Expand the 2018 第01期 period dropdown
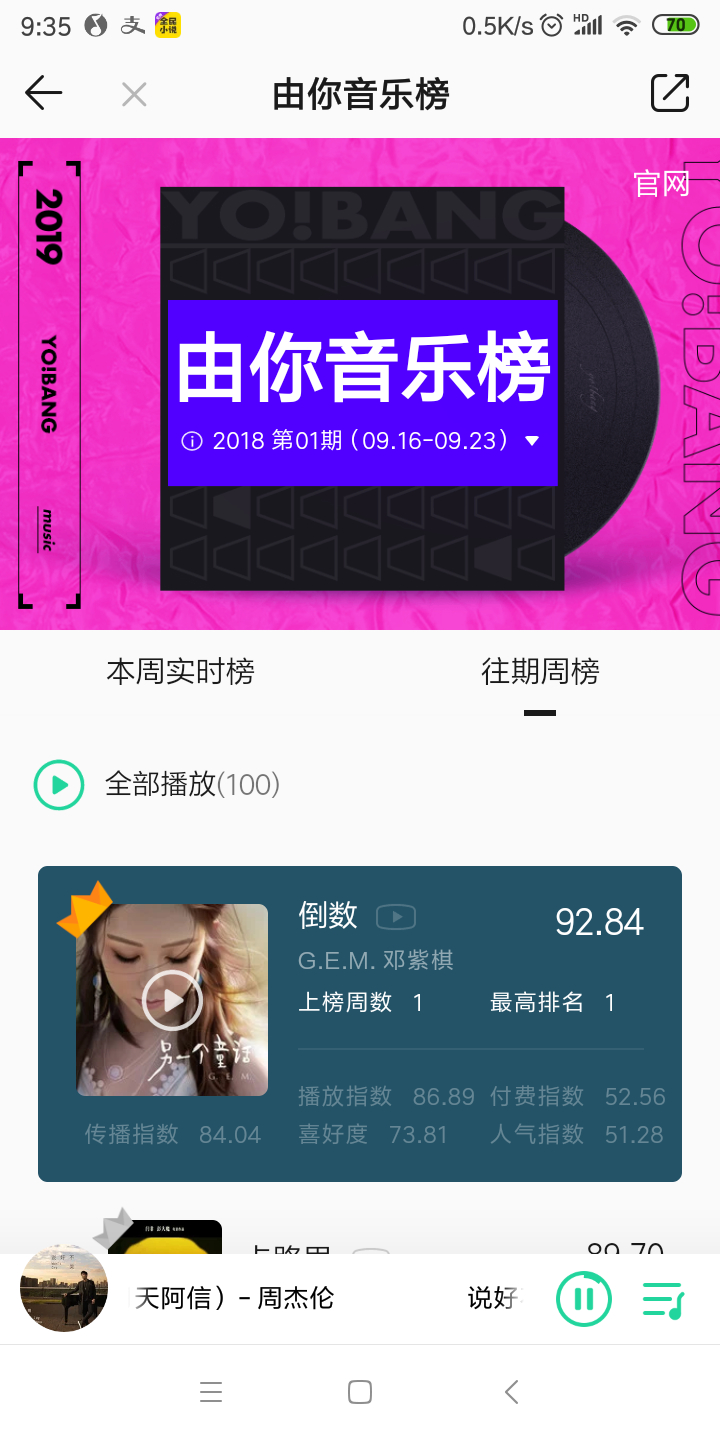 coord(361,441)
